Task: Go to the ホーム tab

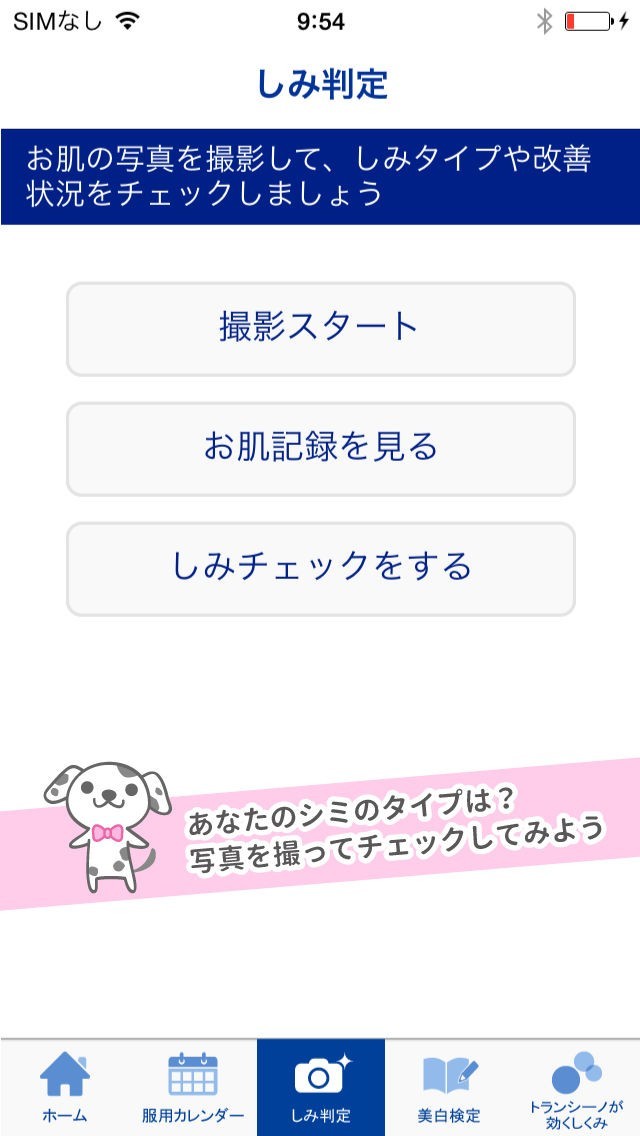Action: [x=64, y=1087]
